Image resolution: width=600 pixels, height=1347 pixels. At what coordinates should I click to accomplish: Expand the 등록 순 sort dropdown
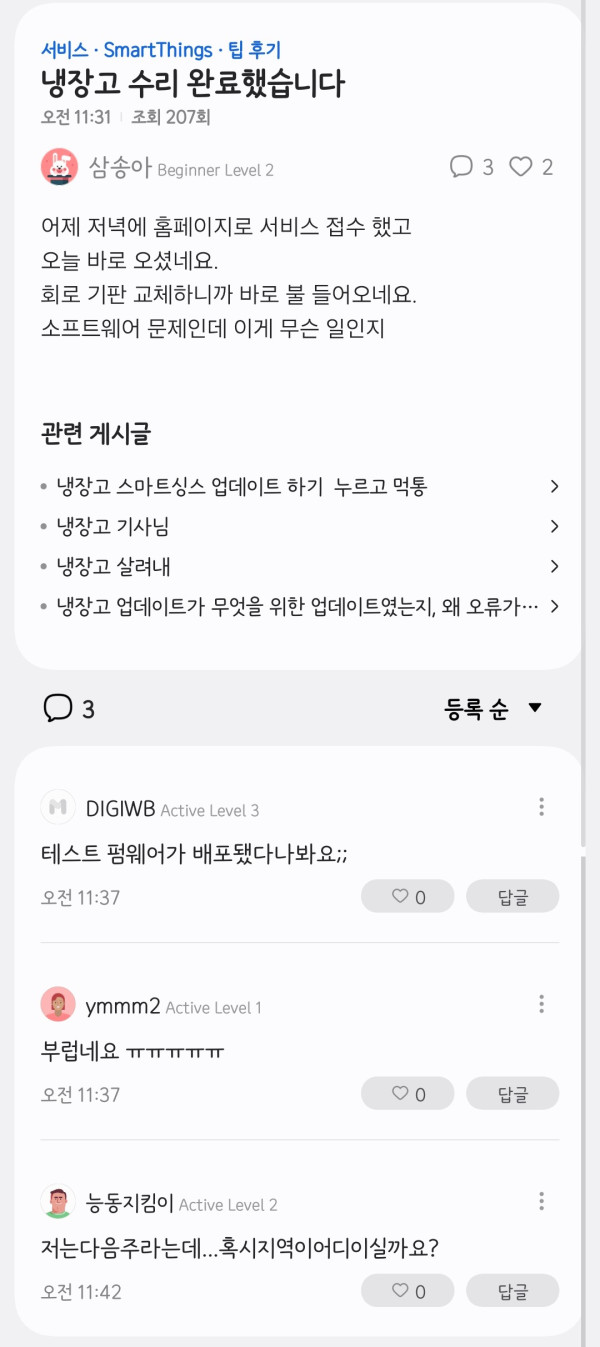493,709
